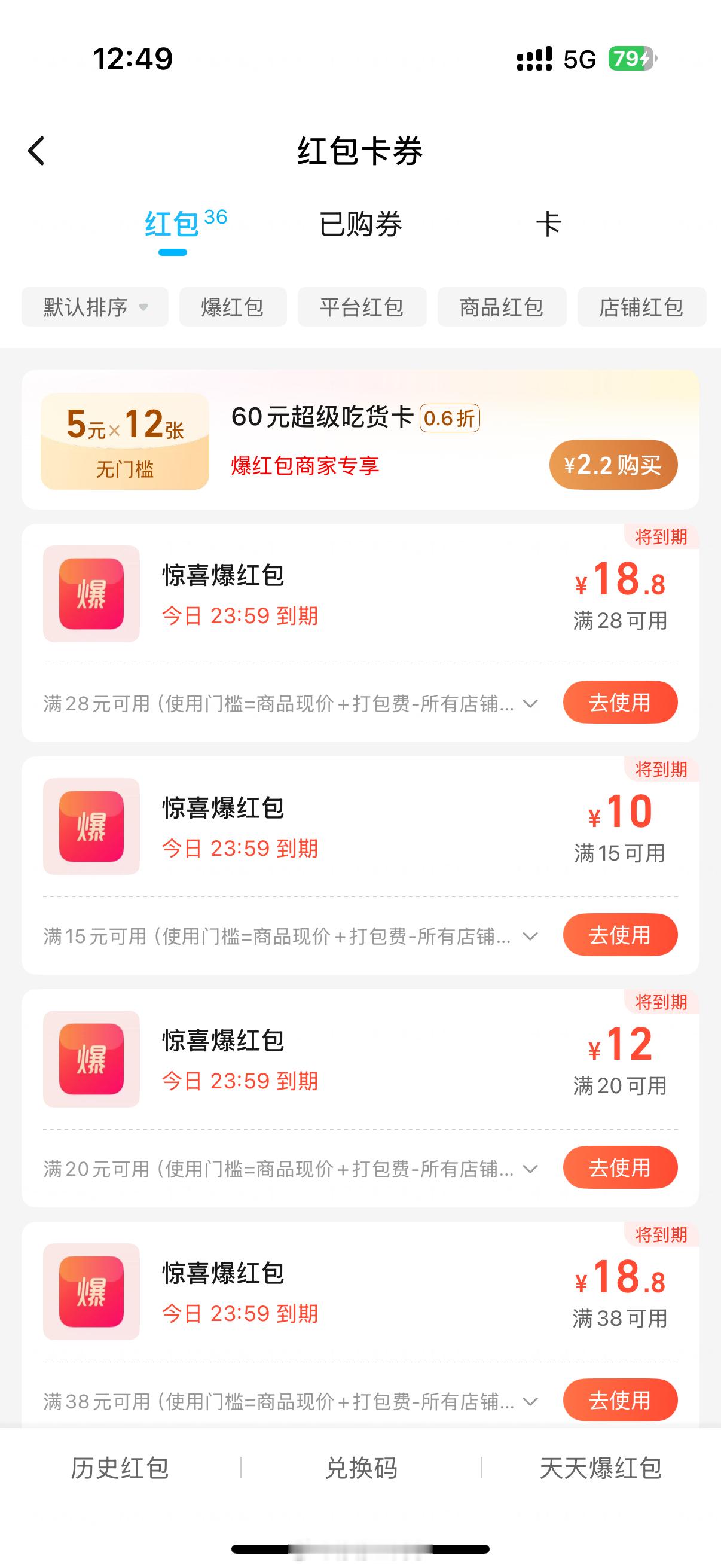
Task: Open 历史红包 at the bottom
Action: click(120, 1468)
